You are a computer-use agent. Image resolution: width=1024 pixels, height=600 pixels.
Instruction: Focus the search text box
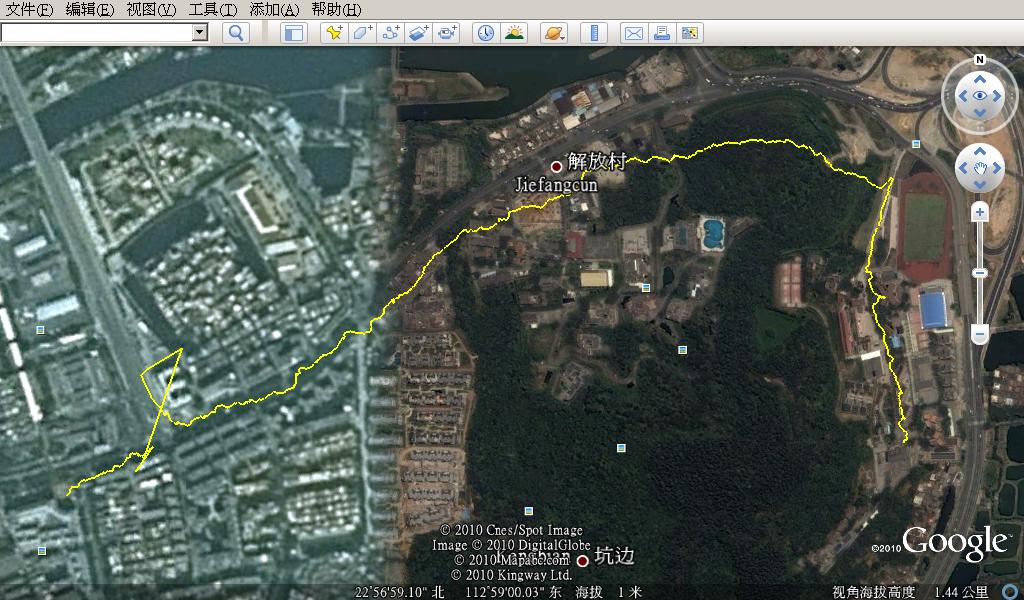96,33
